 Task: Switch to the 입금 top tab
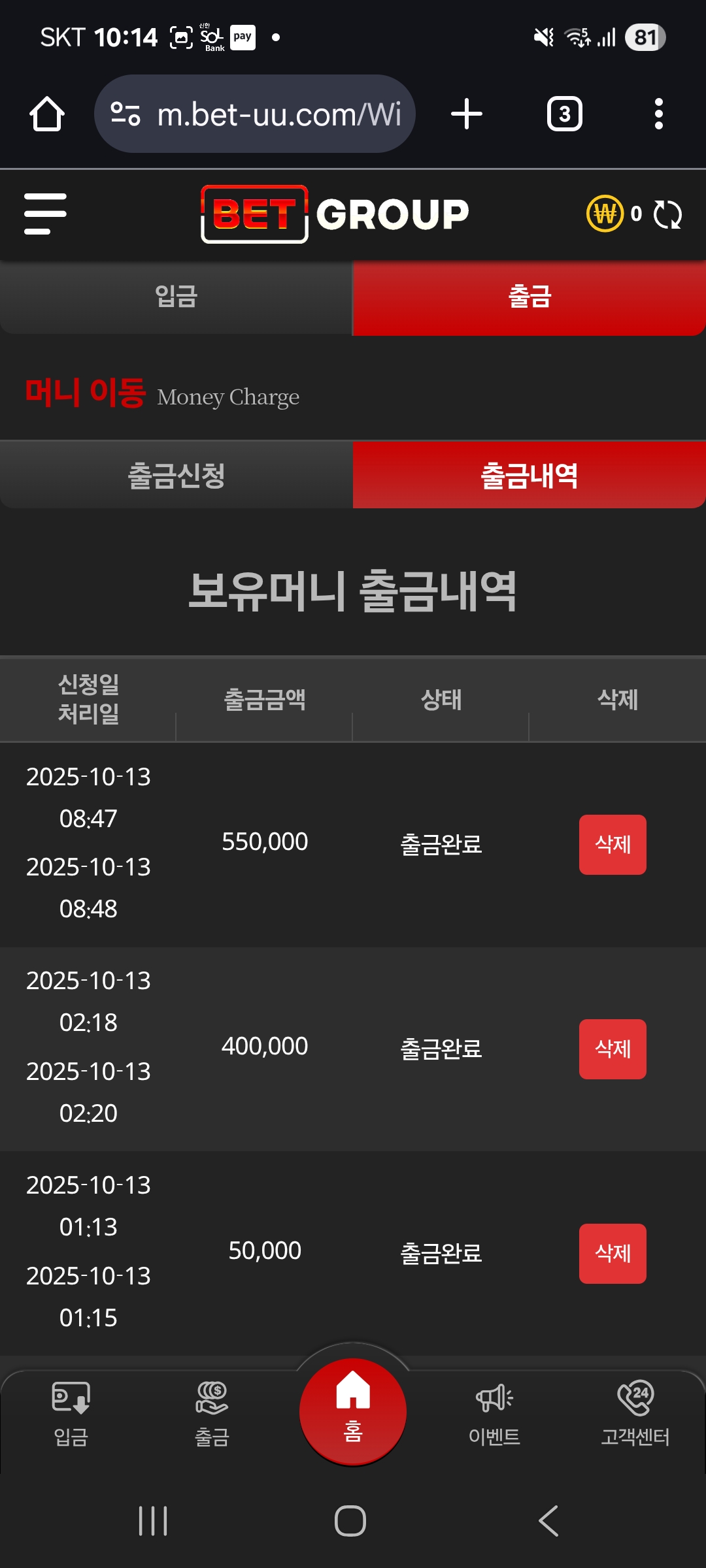click(x=176, y=297)
